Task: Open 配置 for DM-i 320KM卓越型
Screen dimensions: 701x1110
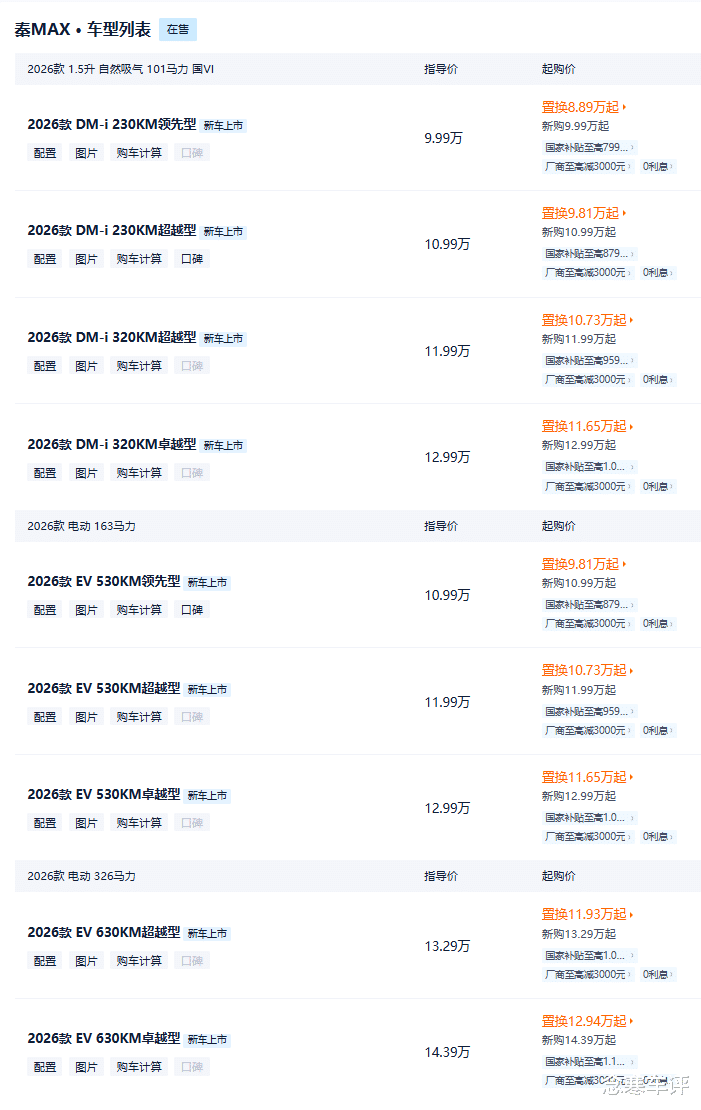Action: (45, 473)
